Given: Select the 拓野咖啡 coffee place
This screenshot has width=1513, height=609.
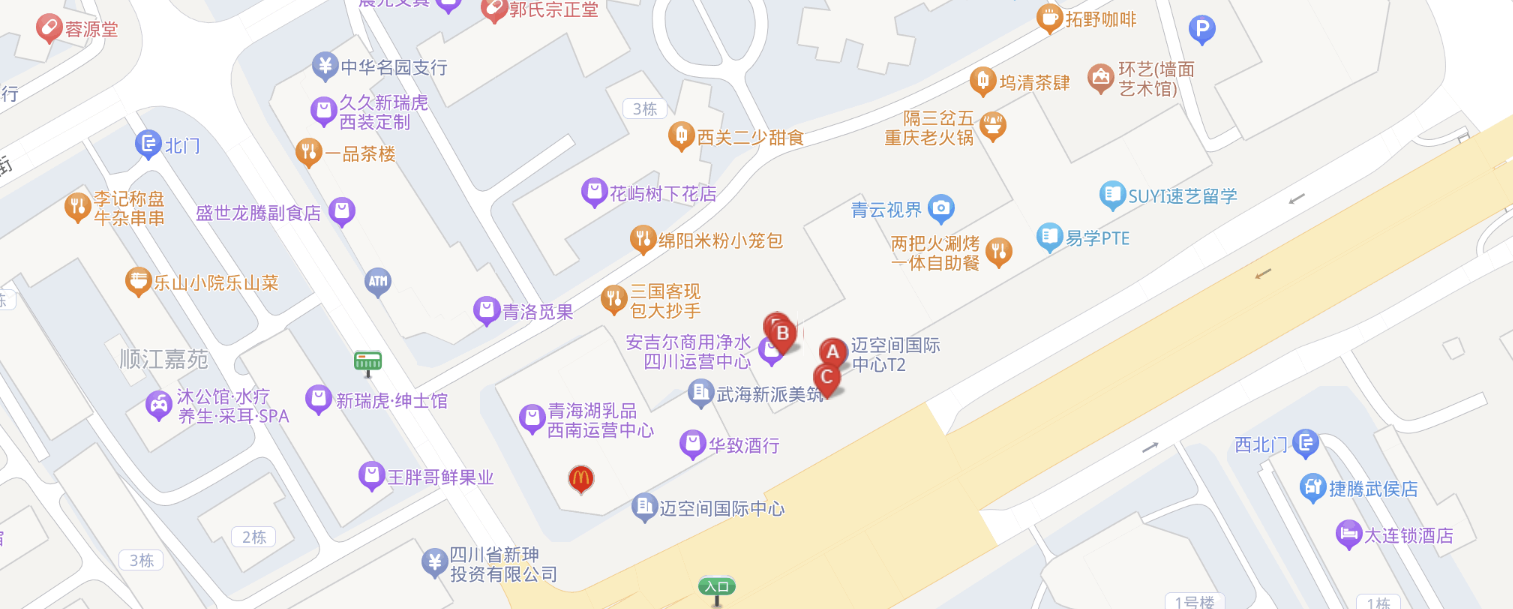Looking at the screenshot, I should (x=1049, y=17).
